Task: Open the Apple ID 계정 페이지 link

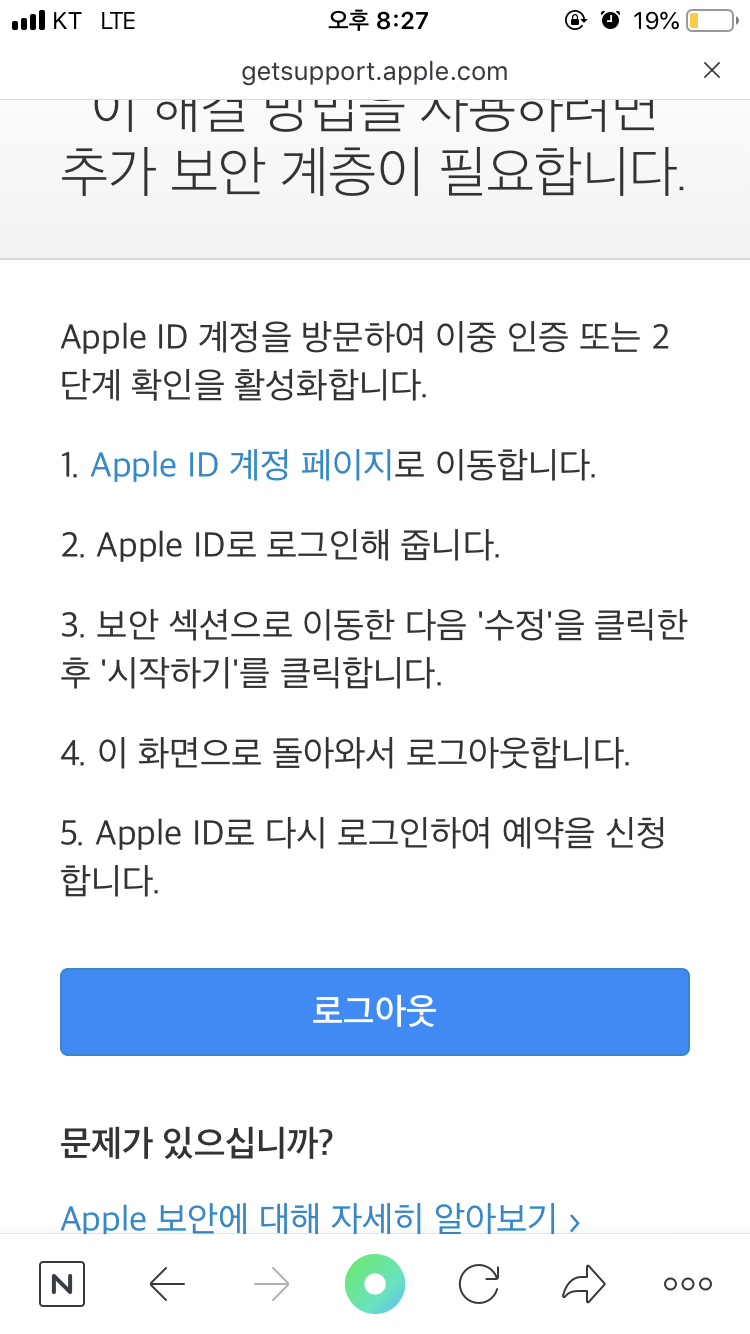Action: [x=241, y=466]
